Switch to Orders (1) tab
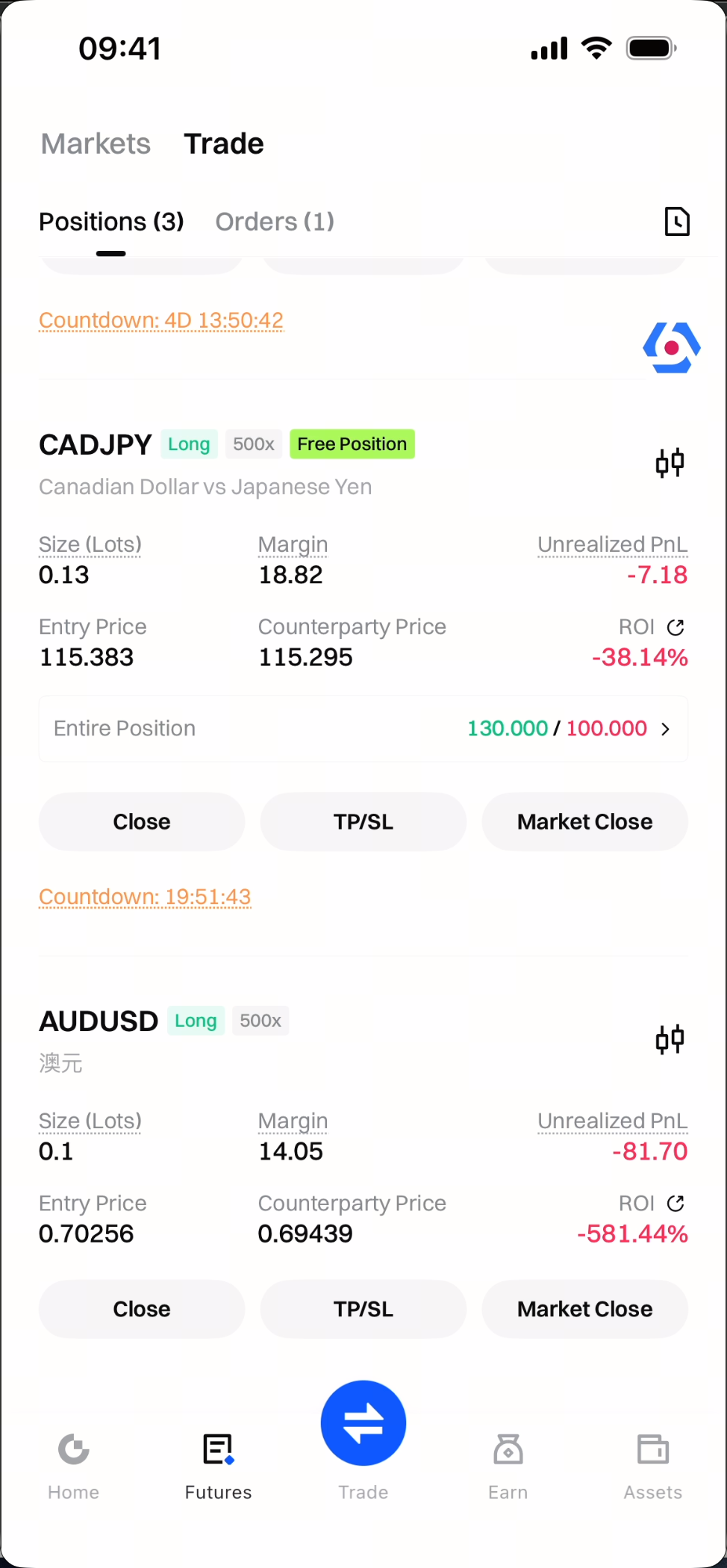The image size is (727, 1568). [x=275, y=222]
